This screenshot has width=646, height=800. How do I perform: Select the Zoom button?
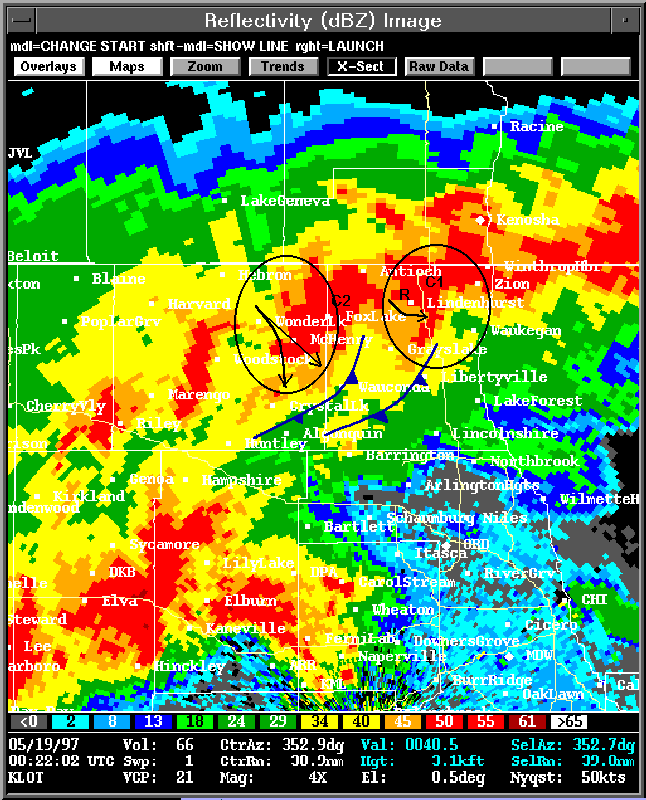[205, 67]
